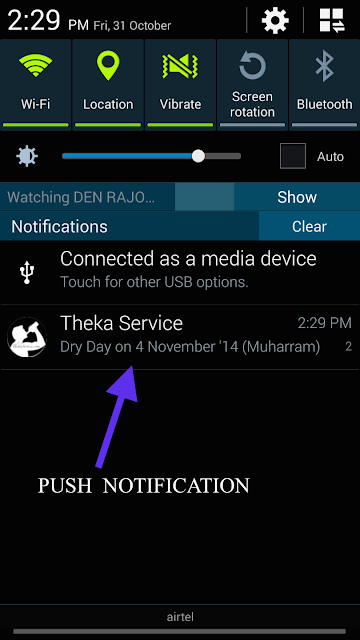The height and width of the screenshot is (640, 360).
Task: Tap Show for Watching DEN RAJO
Action: (x=297, y=197)
